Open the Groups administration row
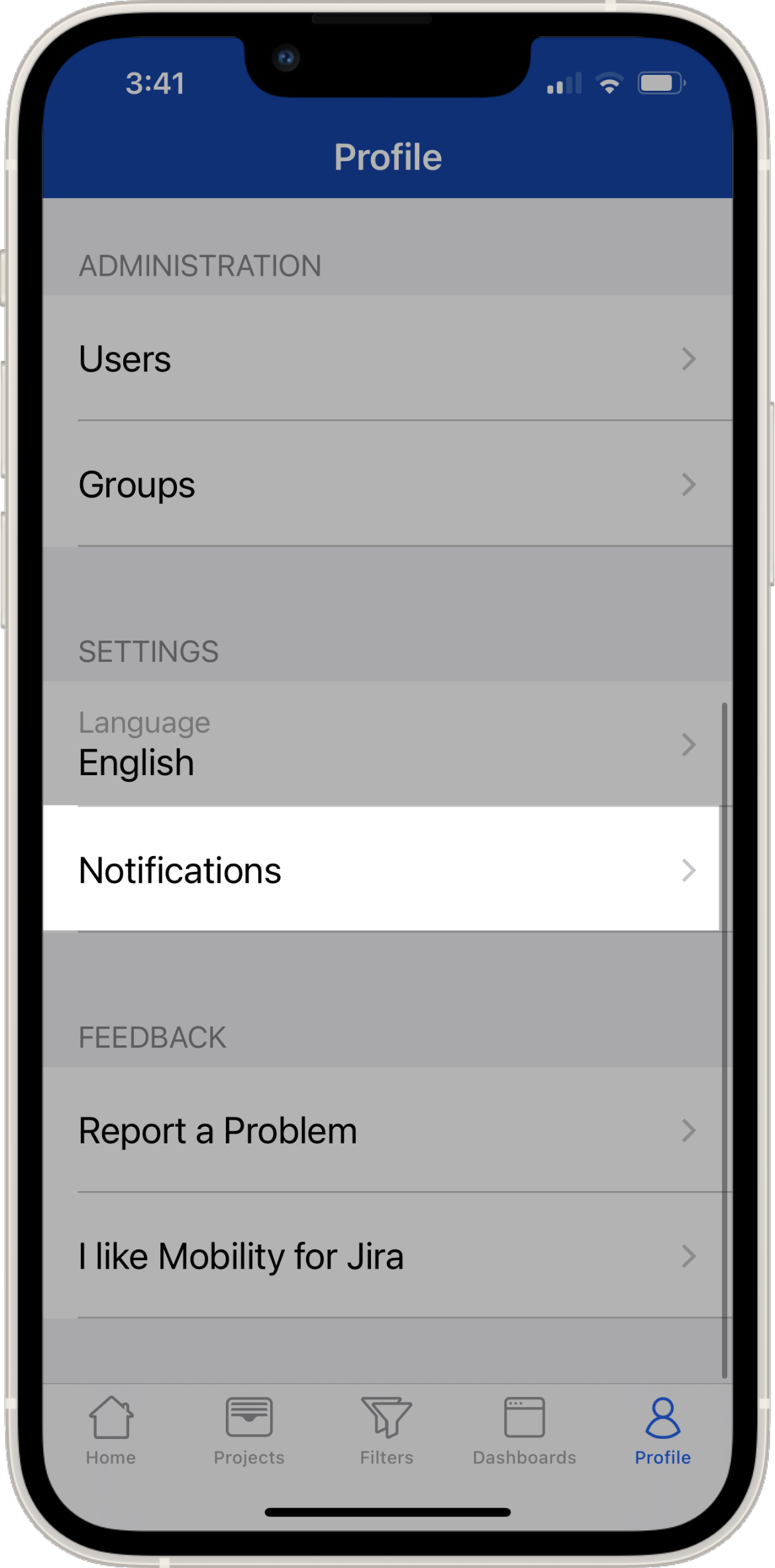Image resolution: width=775 pixels, height=1568 pixels. point(387,484)
